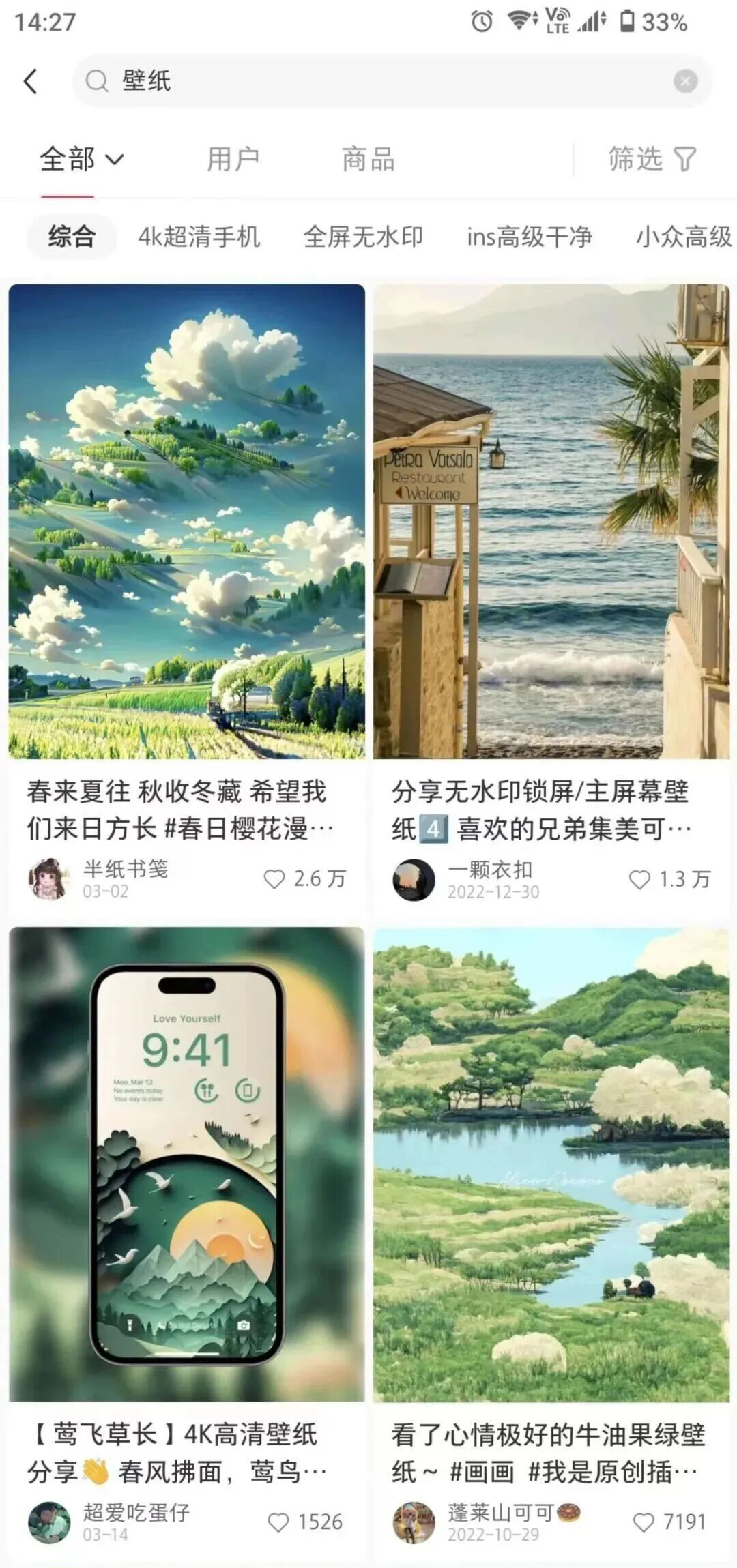Tap the heart icon on 一颗衣扣's post

(x=639, y=878)
